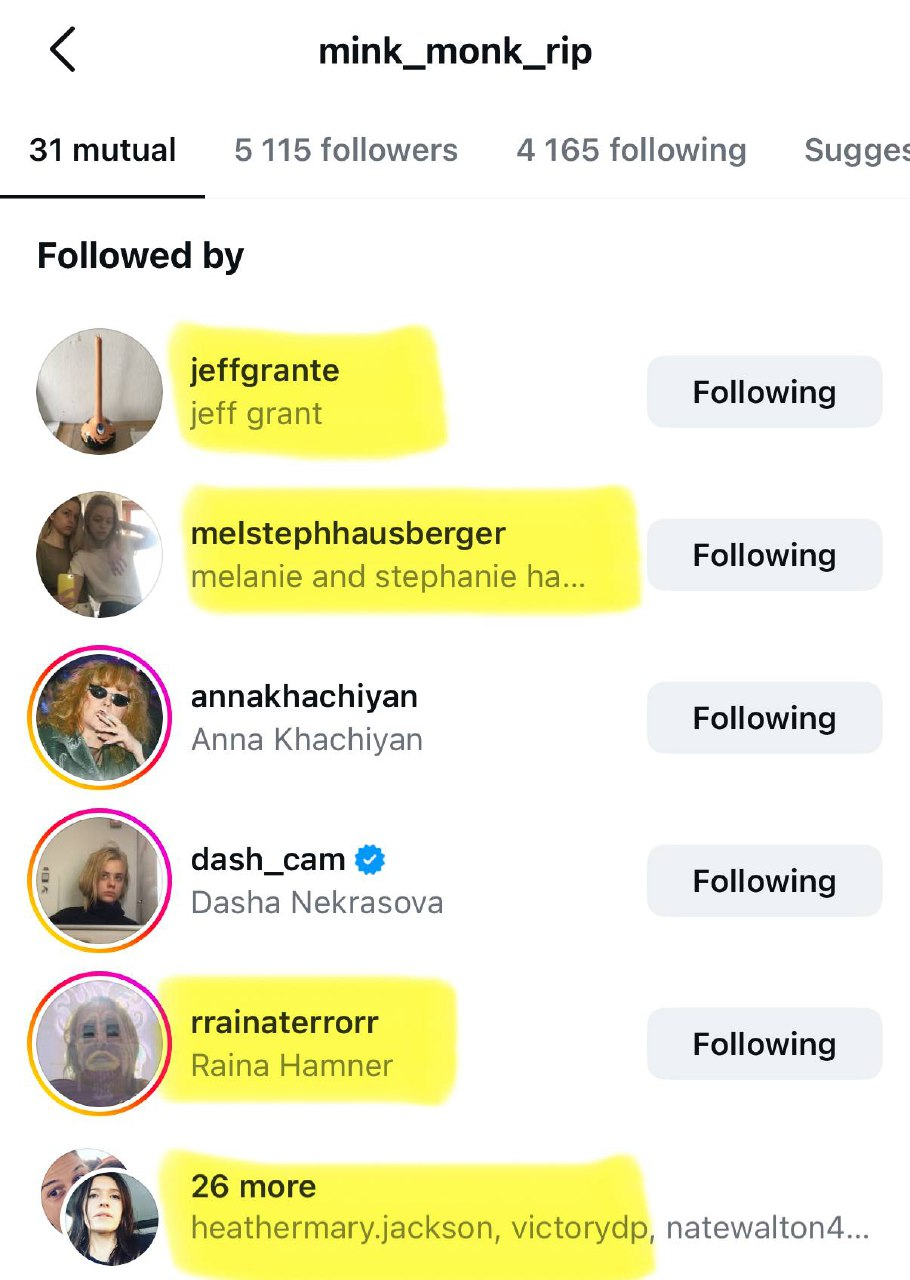Viewport: 910px width, 1280px height.
Task: Open dash_cam's verified profile
Action: 268,860
